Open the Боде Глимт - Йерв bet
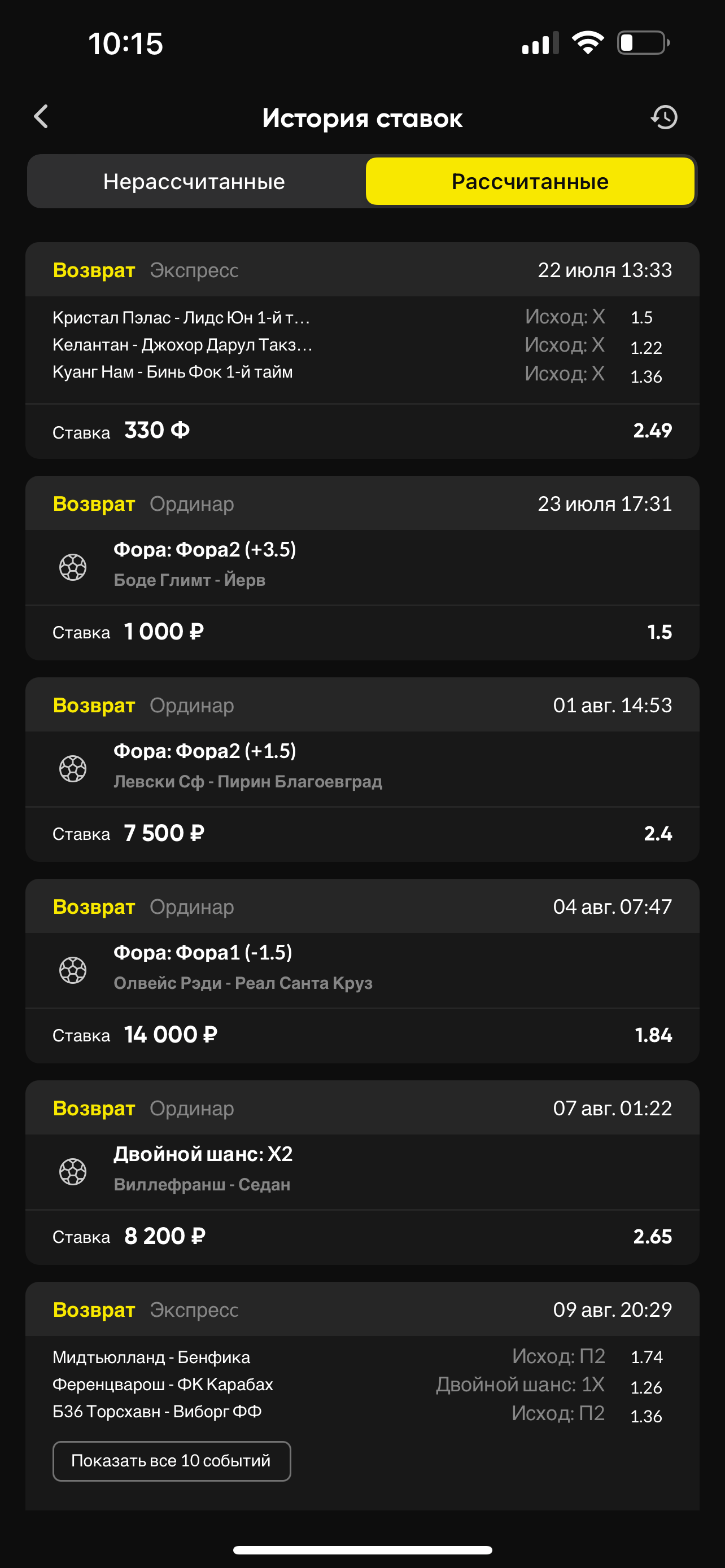The height and width of the screenshot is (1568, 725). pos(362,567)
